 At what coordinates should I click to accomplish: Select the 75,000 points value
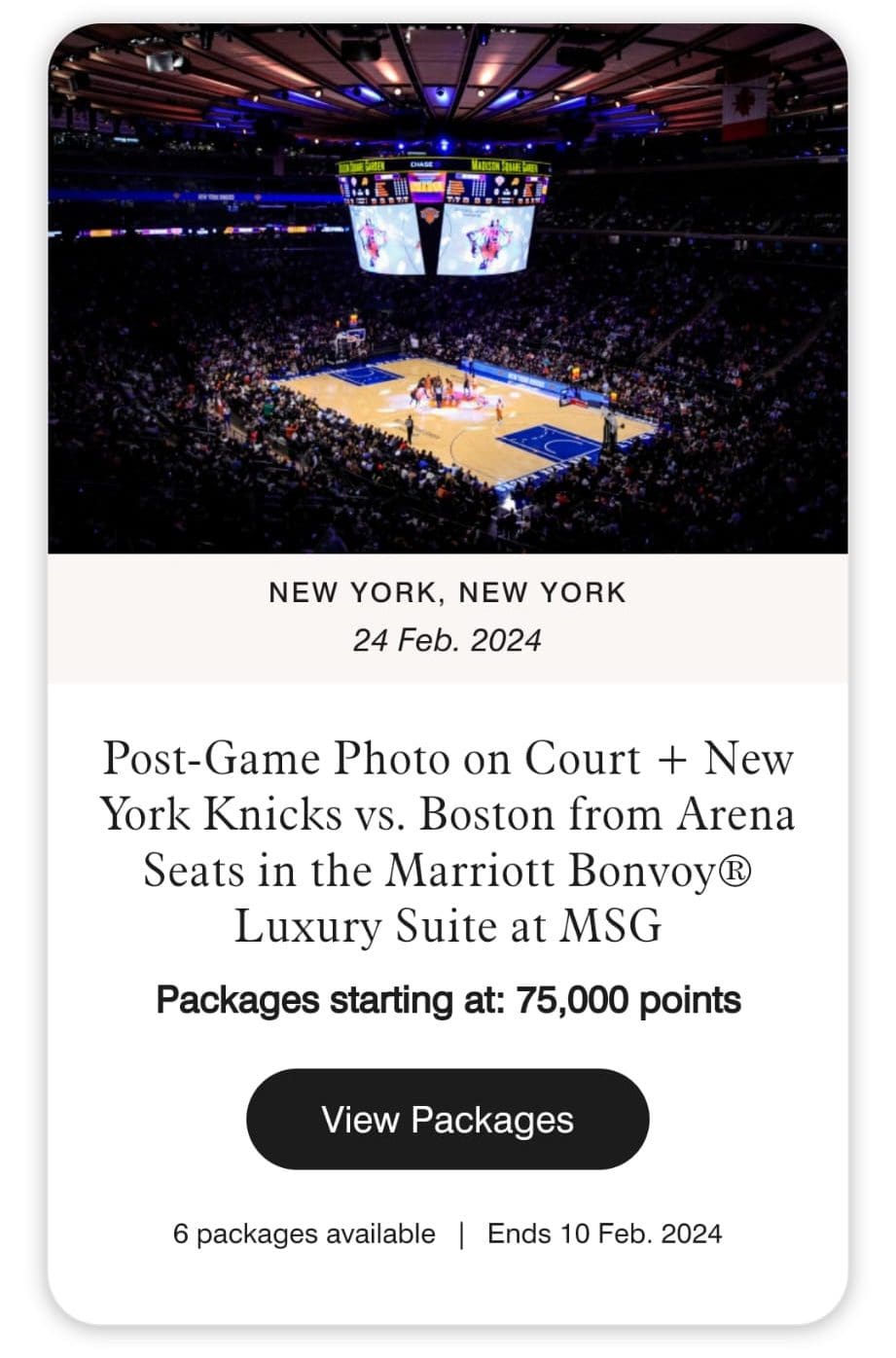631,999
